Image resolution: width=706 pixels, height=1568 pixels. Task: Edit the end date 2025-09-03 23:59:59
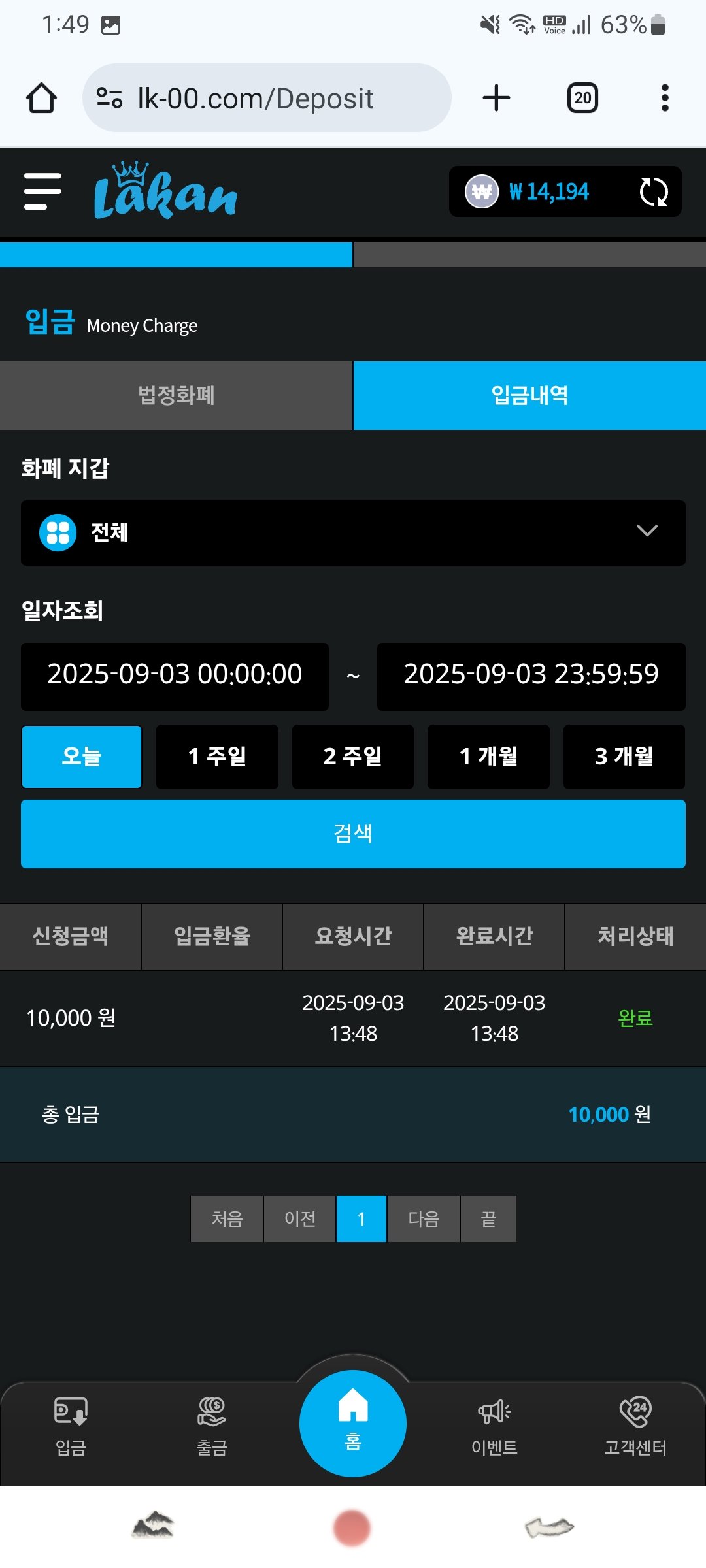coord(531,676)
